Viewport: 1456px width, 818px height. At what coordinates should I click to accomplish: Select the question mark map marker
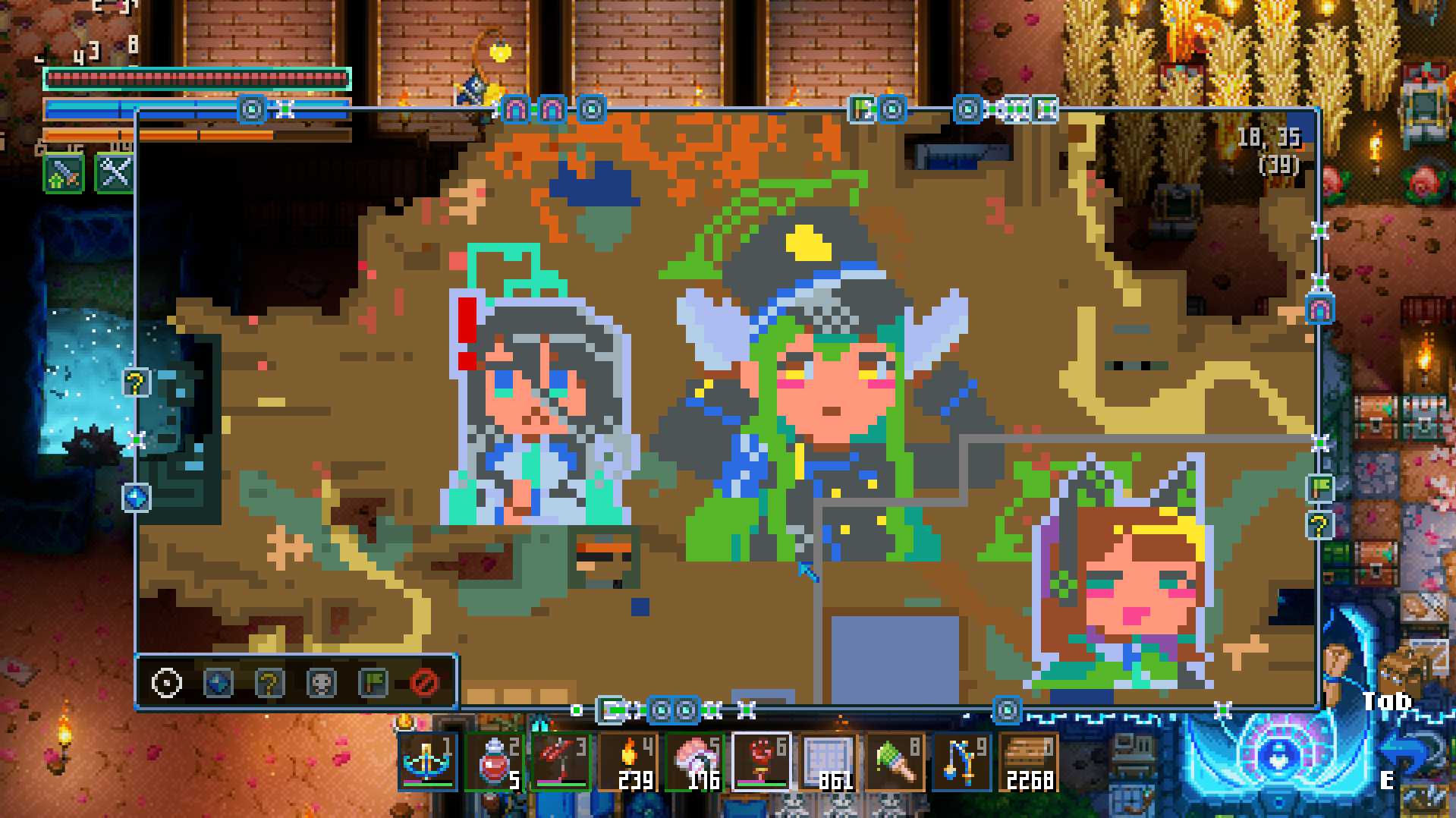269,683
